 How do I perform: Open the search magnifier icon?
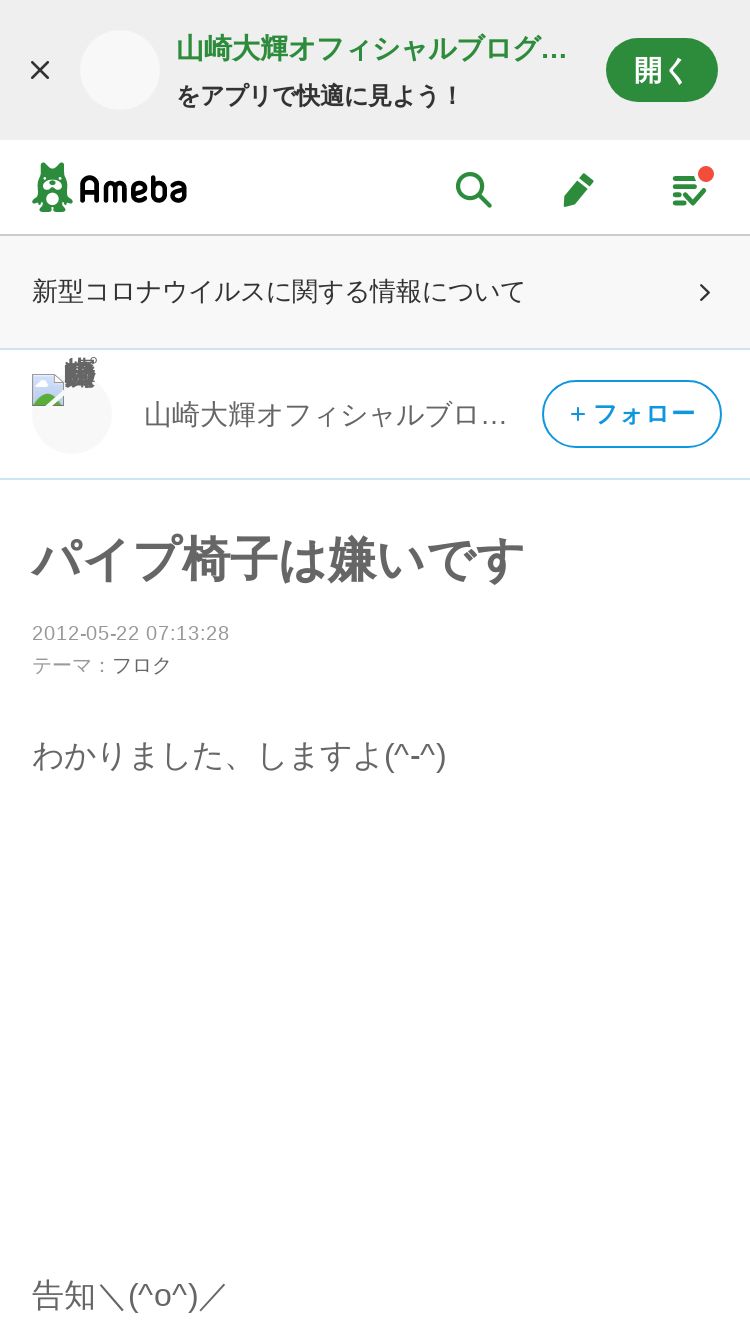(473, 189)
